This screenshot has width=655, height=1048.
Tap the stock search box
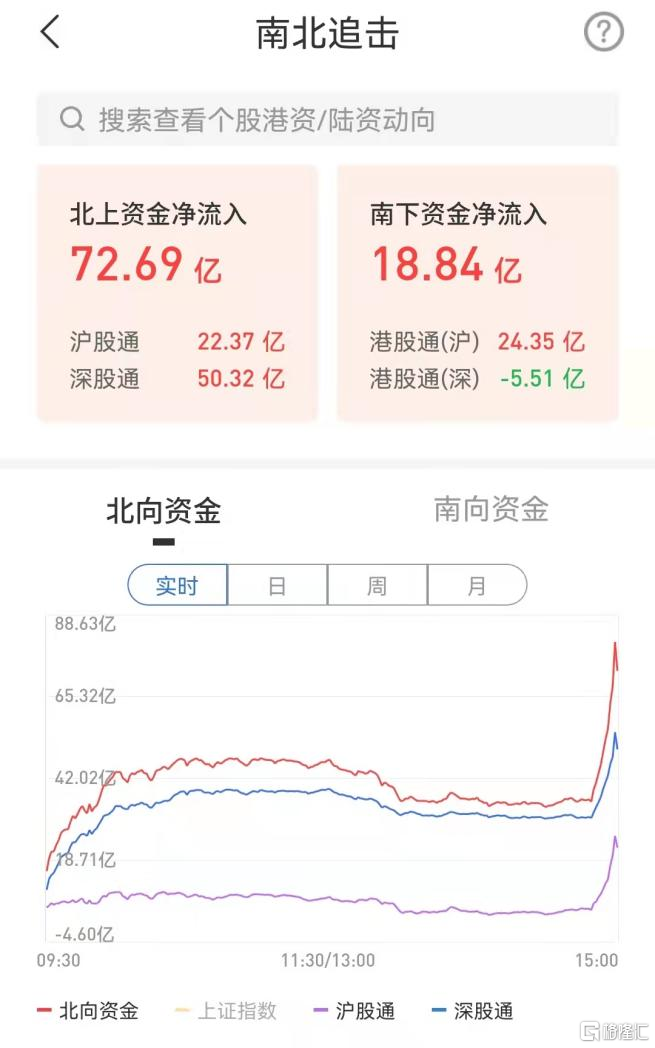pyautogui.click(x=328, y=120)
